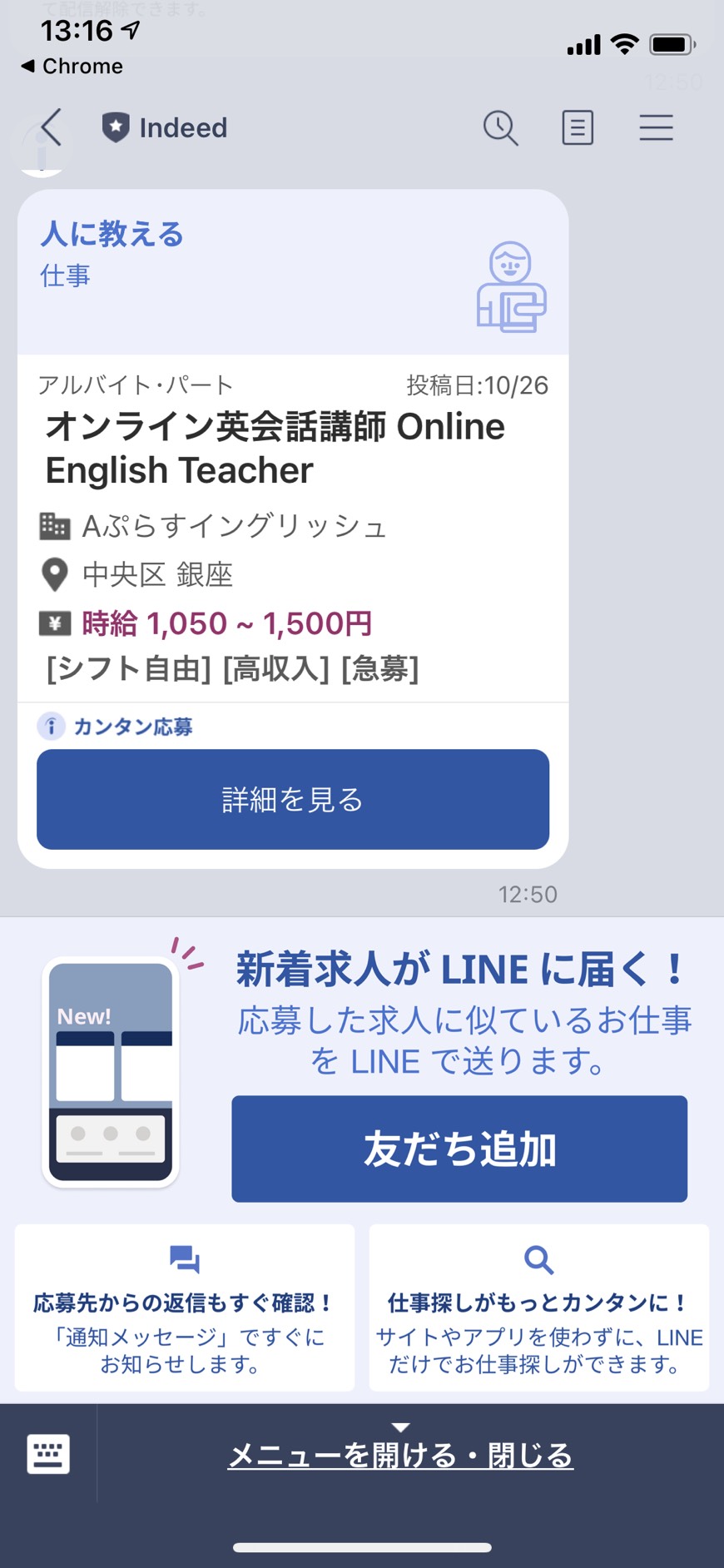Toggle メニューを開ける・閉じる menu bar
This screenshot has width=724, height=1568.
[x=400, y=1454]
